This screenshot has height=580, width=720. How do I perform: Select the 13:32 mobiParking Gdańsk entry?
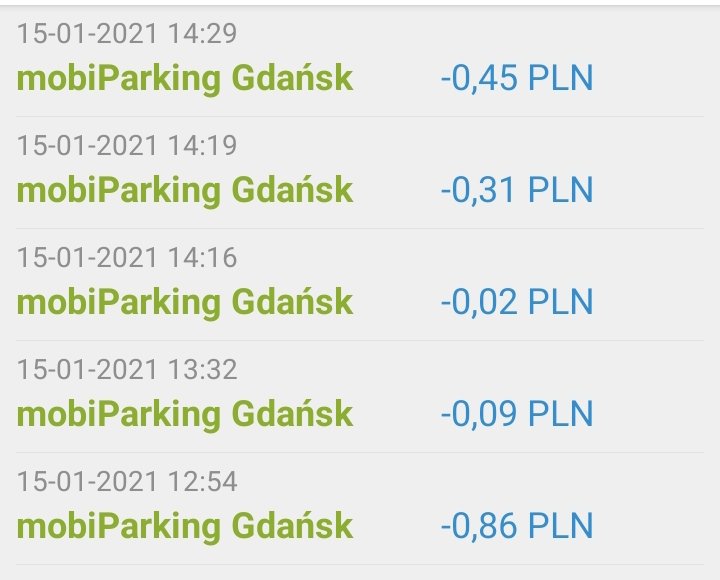(186, 413)
